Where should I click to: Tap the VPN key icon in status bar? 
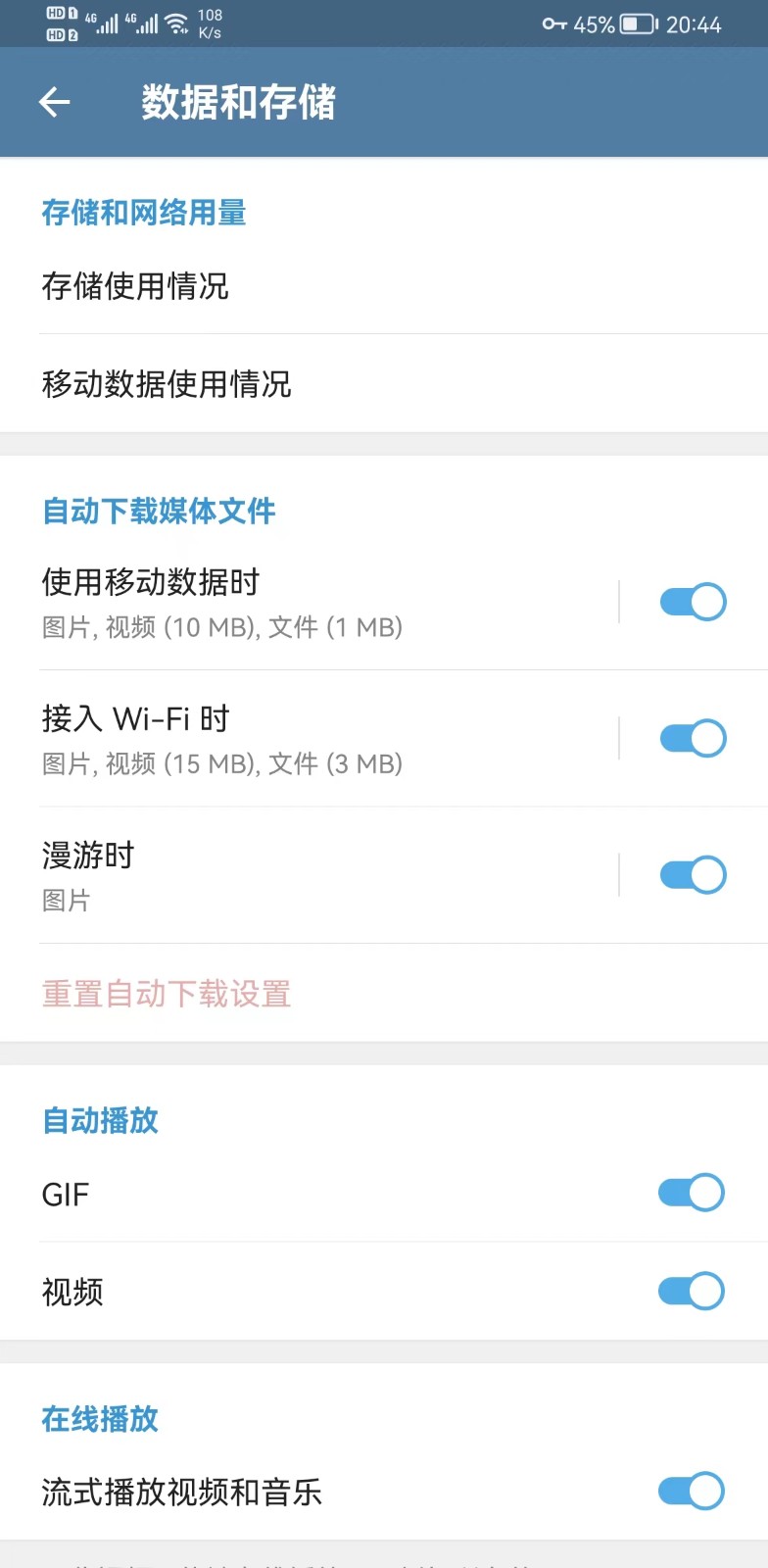coord(555,24)
